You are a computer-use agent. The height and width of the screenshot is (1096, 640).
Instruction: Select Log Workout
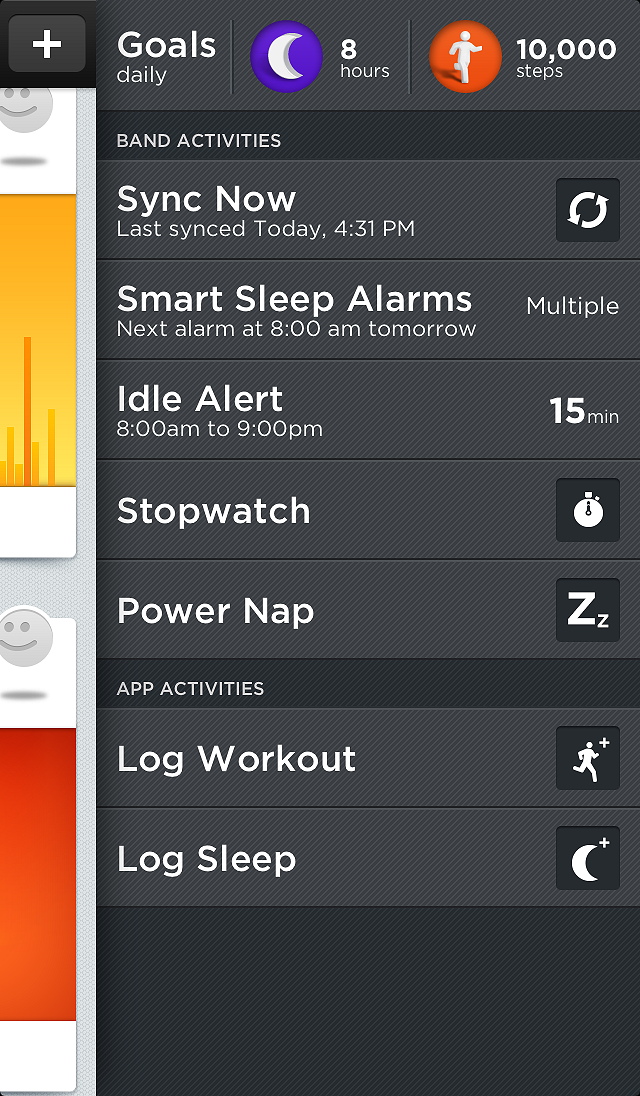367,759
